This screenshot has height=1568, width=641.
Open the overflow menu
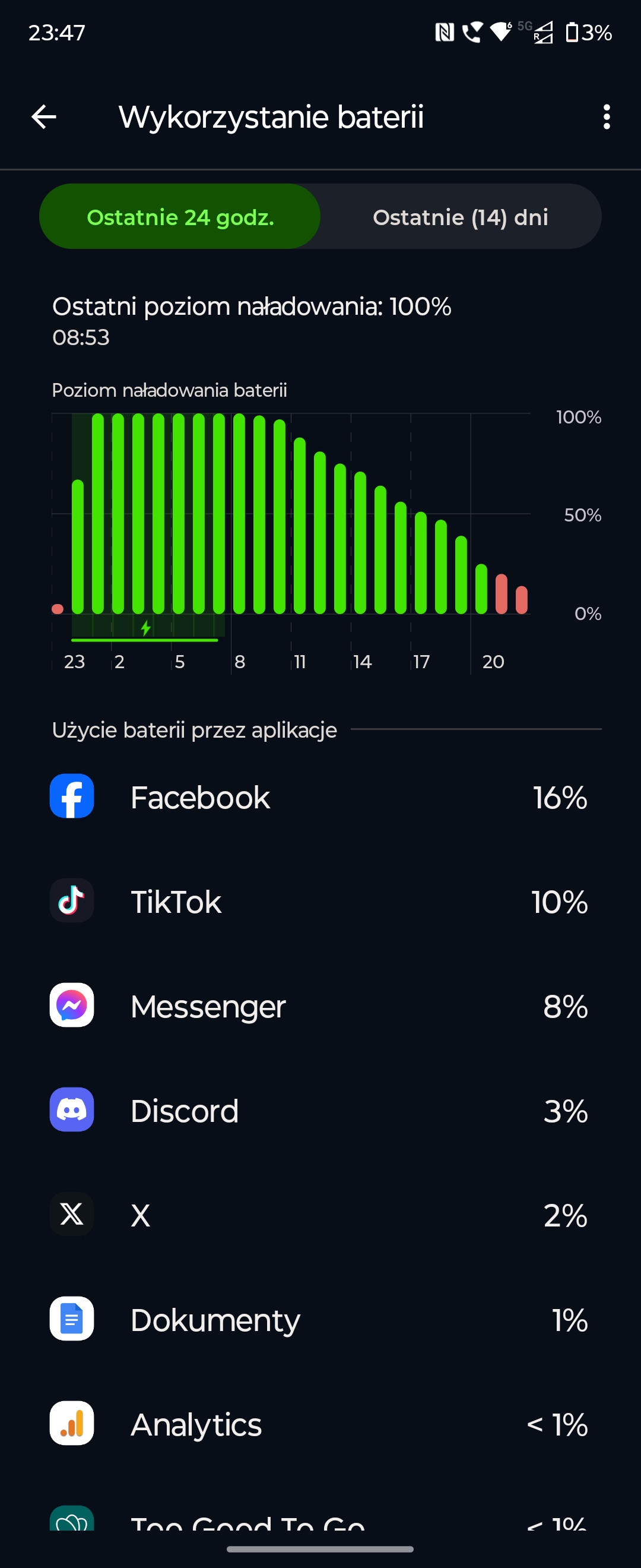click(606, 117)
